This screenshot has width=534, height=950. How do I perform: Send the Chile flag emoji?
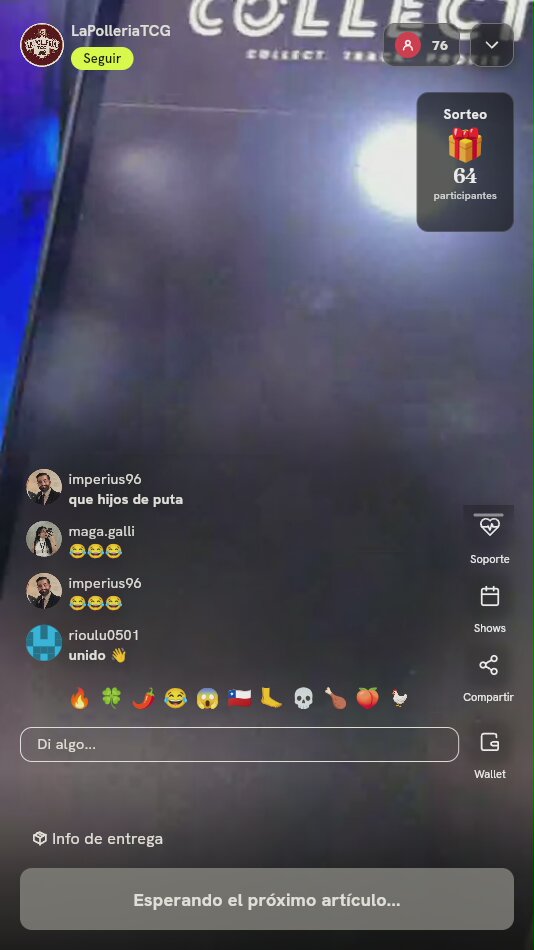pyautogui.click(x=239, y=698)
